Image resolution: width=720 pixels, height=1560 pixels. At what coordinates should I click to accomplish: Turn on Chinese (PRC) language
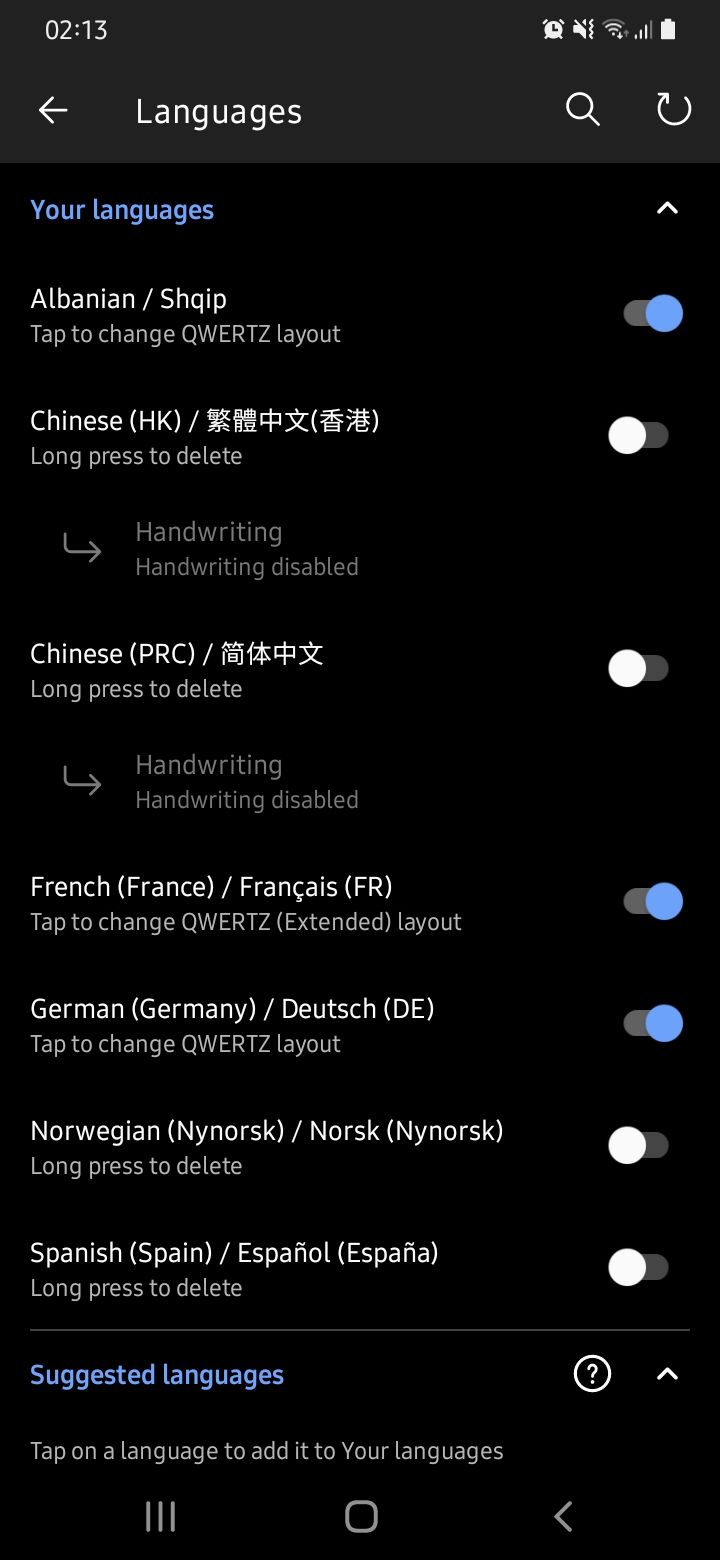(638, 669)
